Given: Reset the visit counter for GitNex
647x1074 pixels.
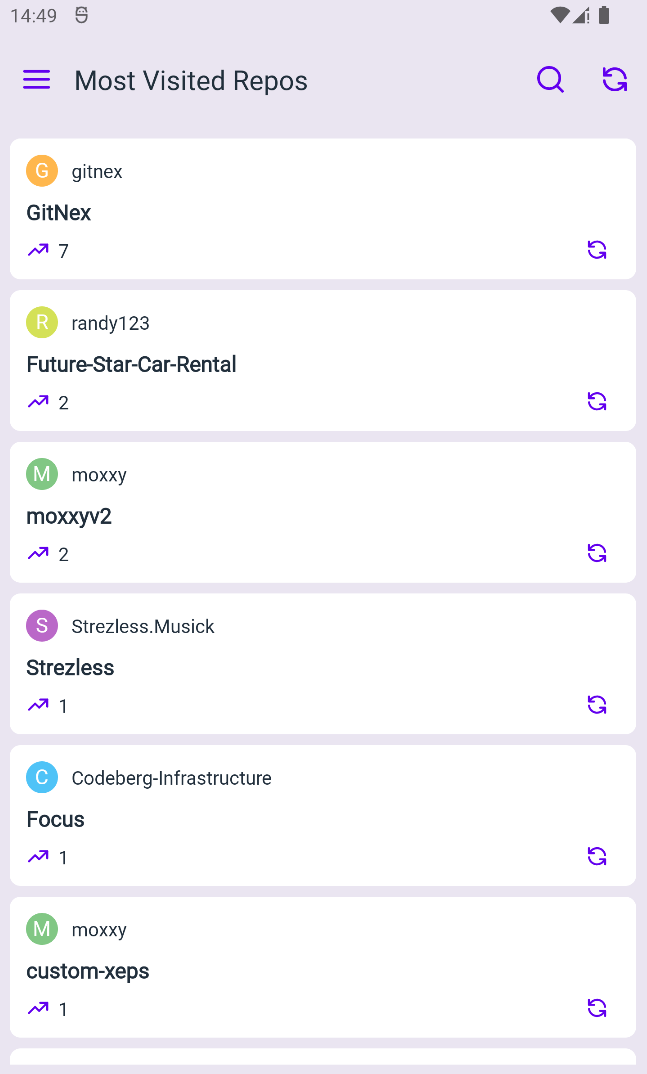Looking at the screenshot, I should (x=597, y=250).
